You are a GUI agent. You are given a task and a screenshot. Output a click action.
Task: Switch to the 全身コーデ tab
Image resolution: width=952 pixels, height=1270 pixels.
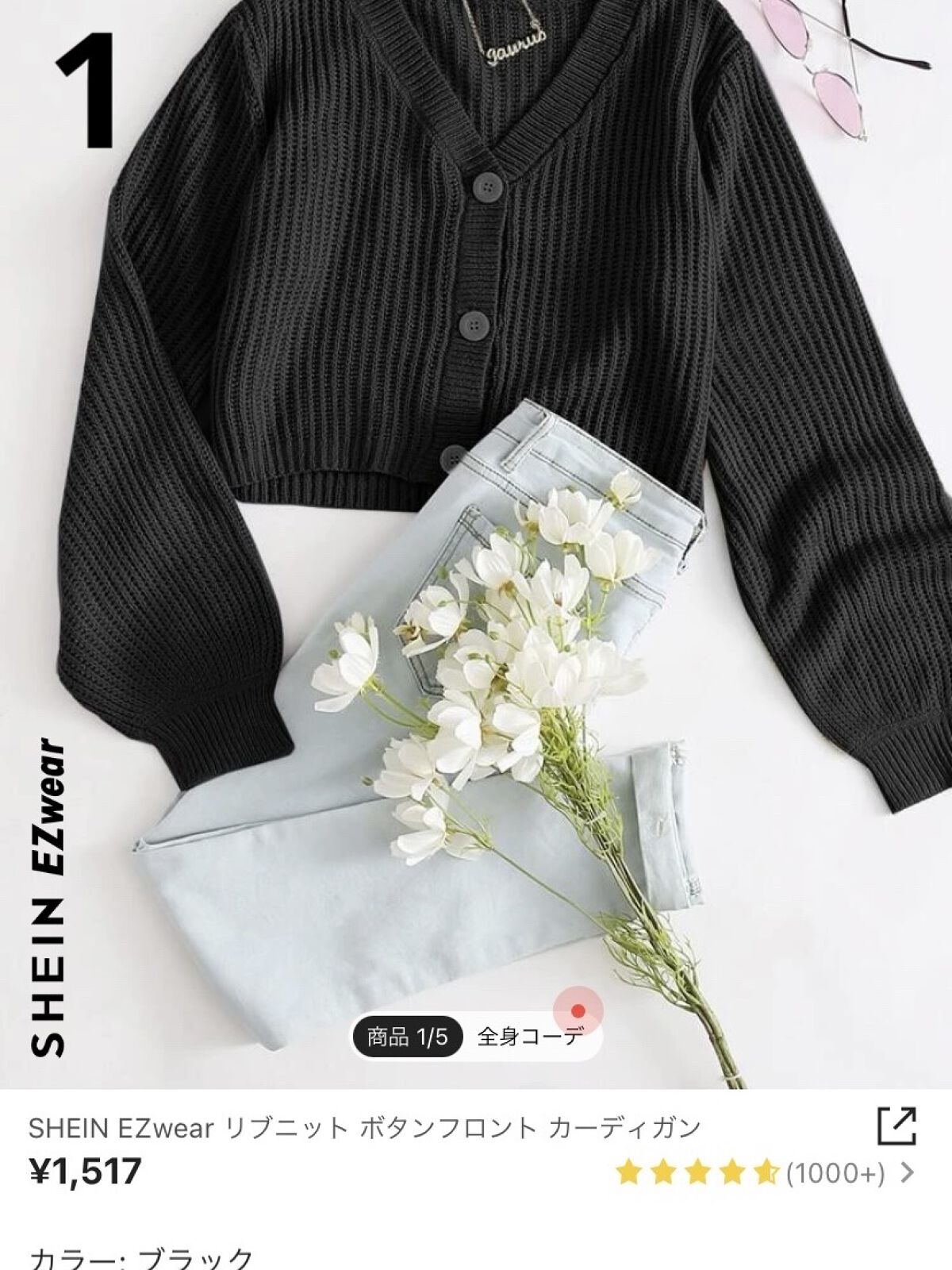tap(530, 1037)
